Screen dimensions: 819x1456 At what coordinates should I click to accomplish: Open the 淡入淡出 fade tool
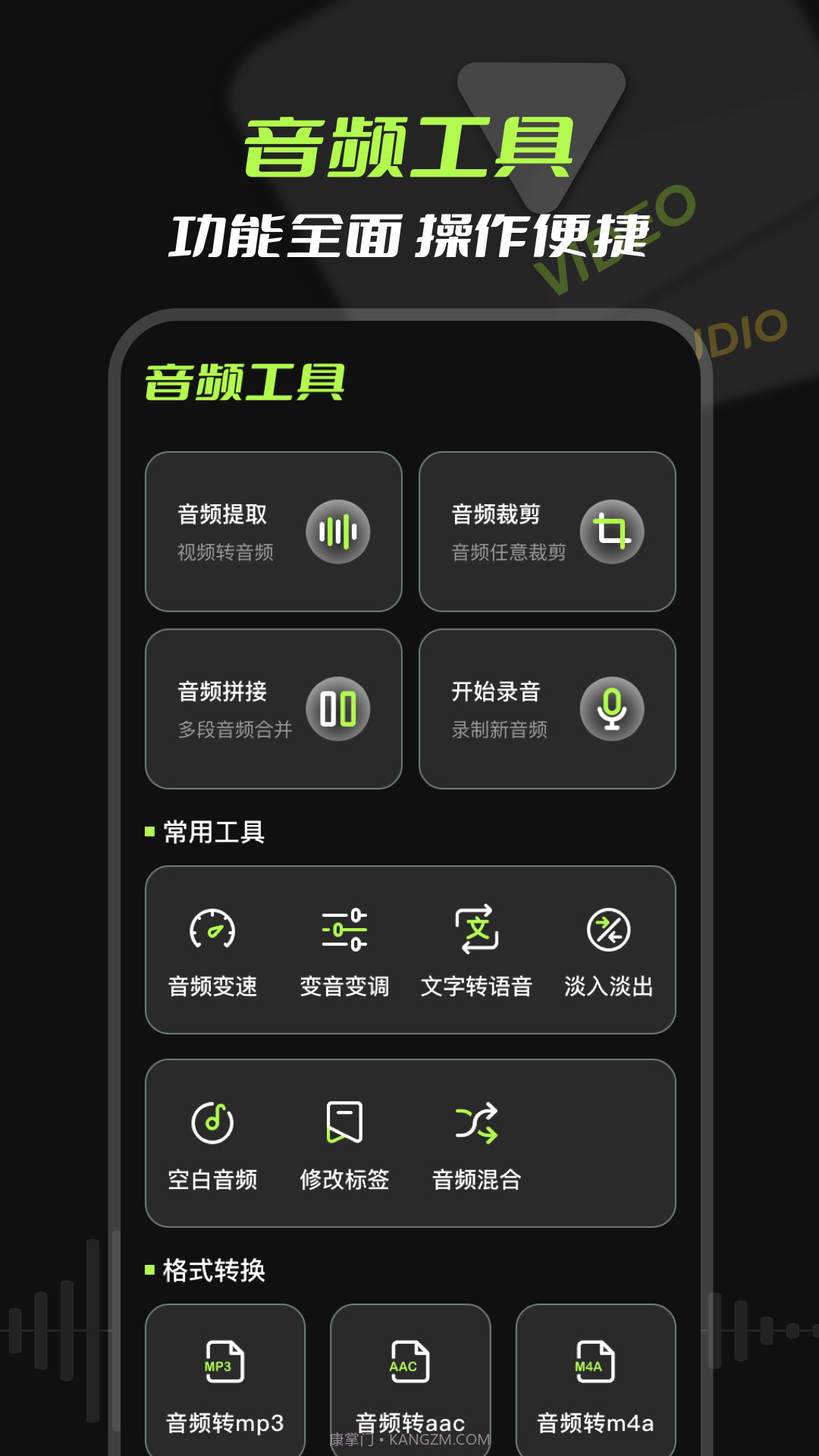tap(609, 930)
